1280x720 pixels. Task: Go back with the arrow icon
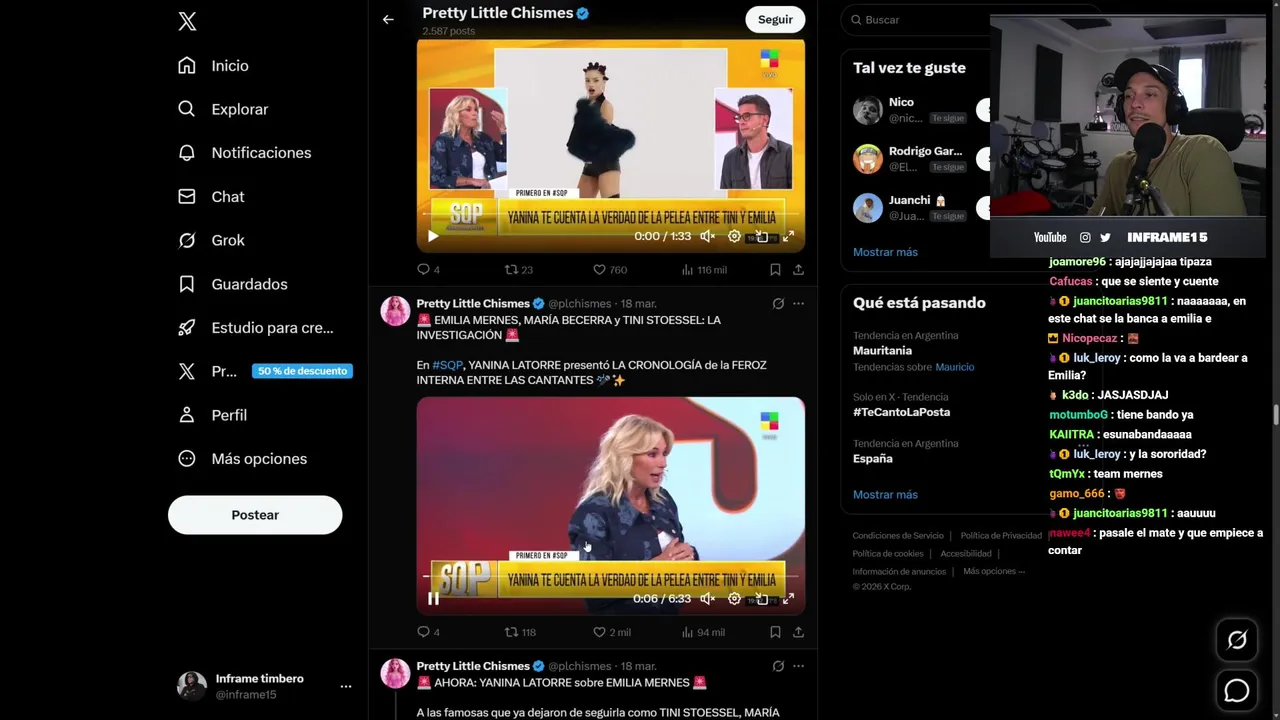click(x=388, y=19)
